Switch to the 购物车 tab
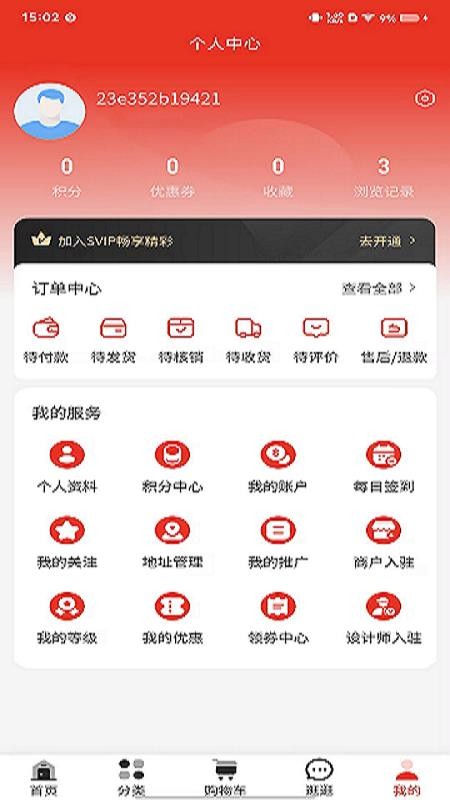This screenshot has width=450, height=800. 225,778
